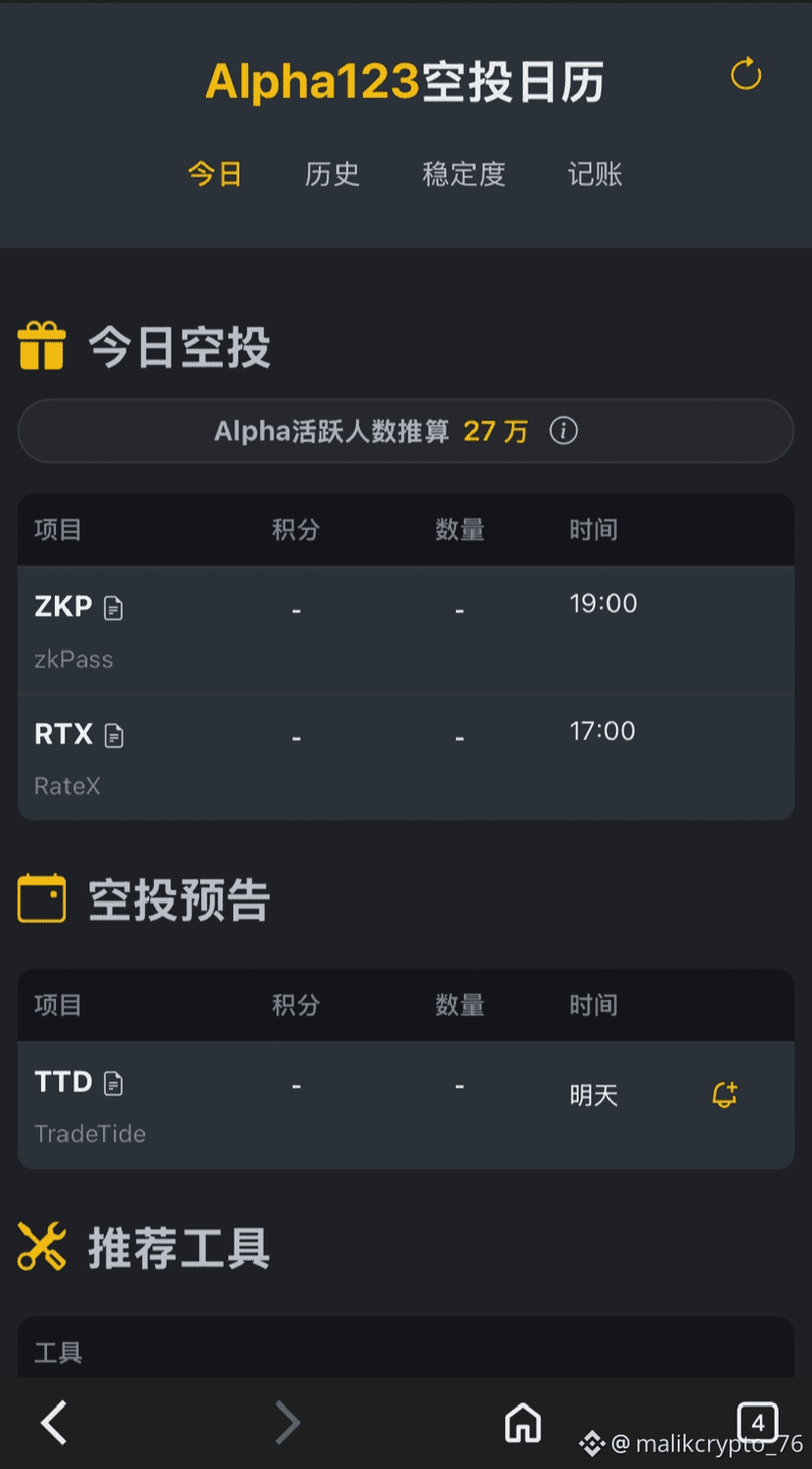Screen dimensions: 812x1469
Task: Open the browser tabs switcher
Action: point(757,1422)
